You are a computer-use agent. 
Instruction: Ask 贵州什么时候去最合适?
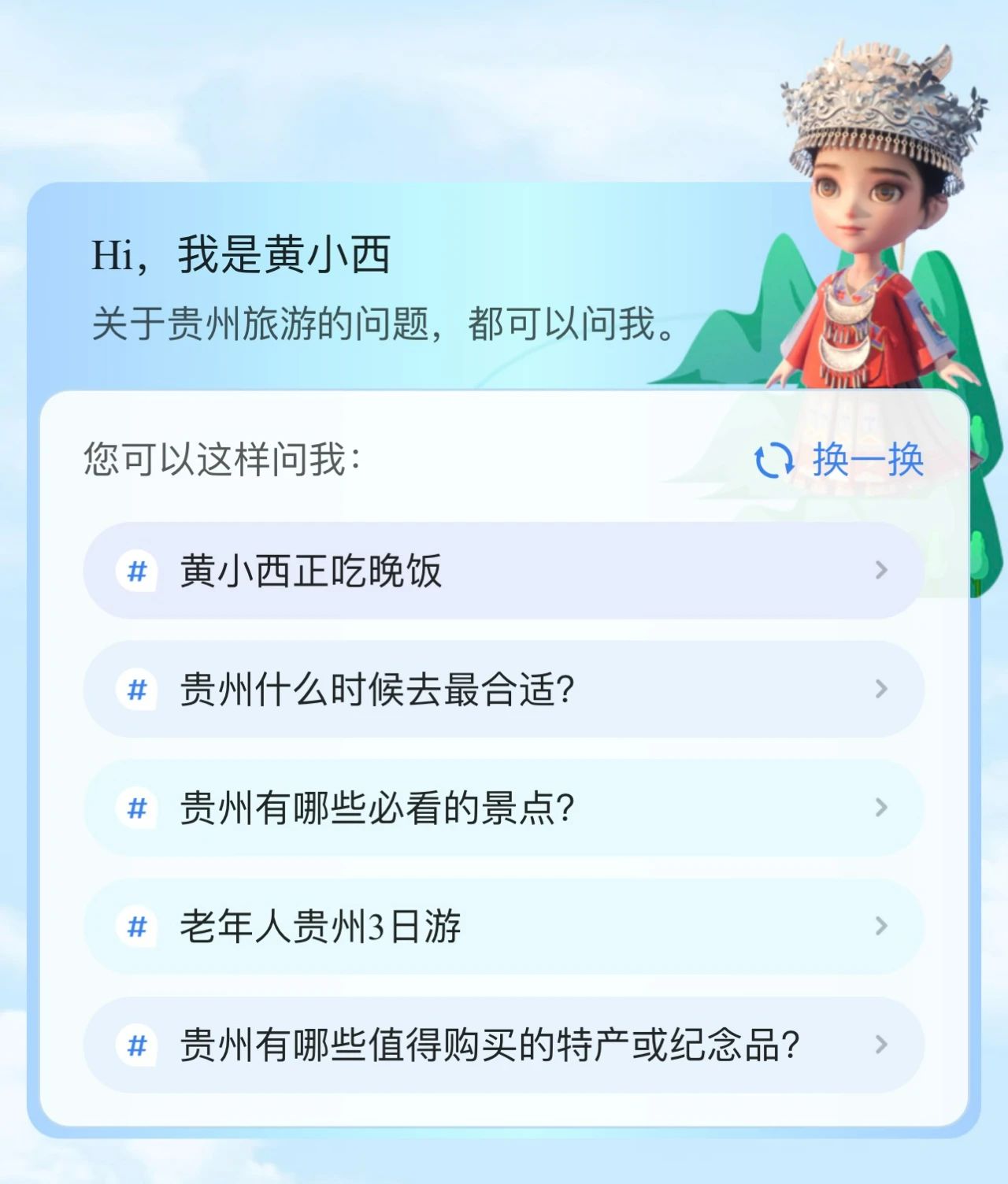pos(503,690)
